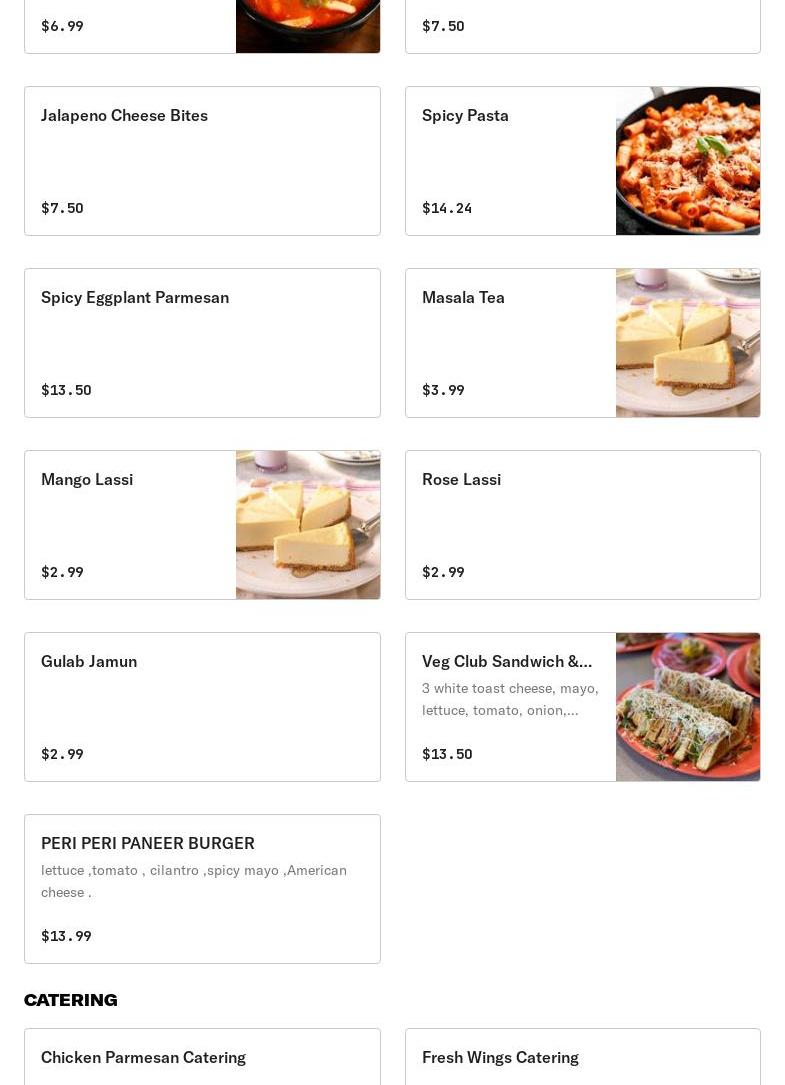Image resolution: width=785 pixels, height=1085 pixels.
Task: Open the Jalapeno Cheese Bites item
Action: 202,161
